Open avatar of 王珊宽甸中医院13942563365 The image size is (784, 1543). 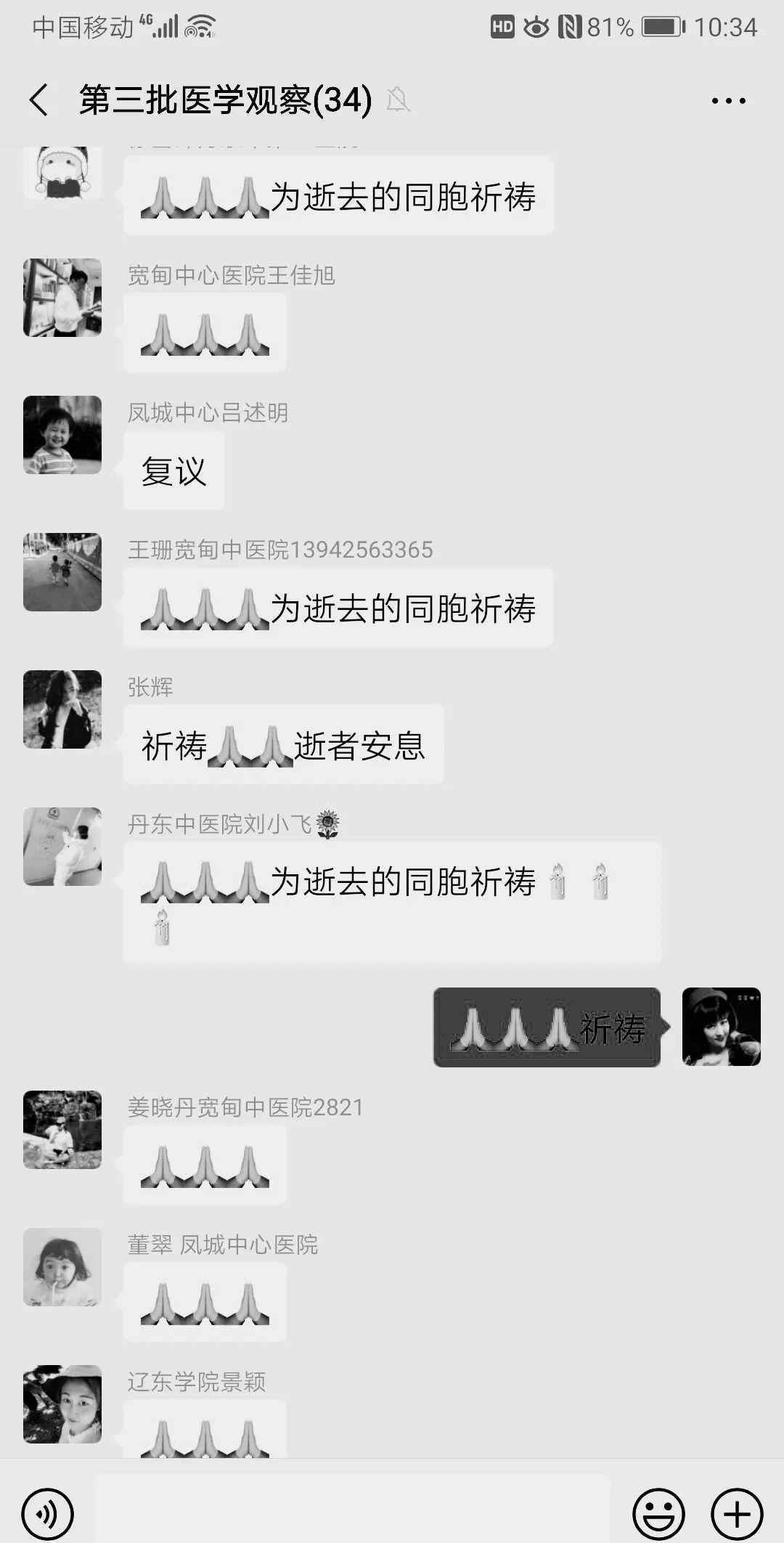pos(62,572)
